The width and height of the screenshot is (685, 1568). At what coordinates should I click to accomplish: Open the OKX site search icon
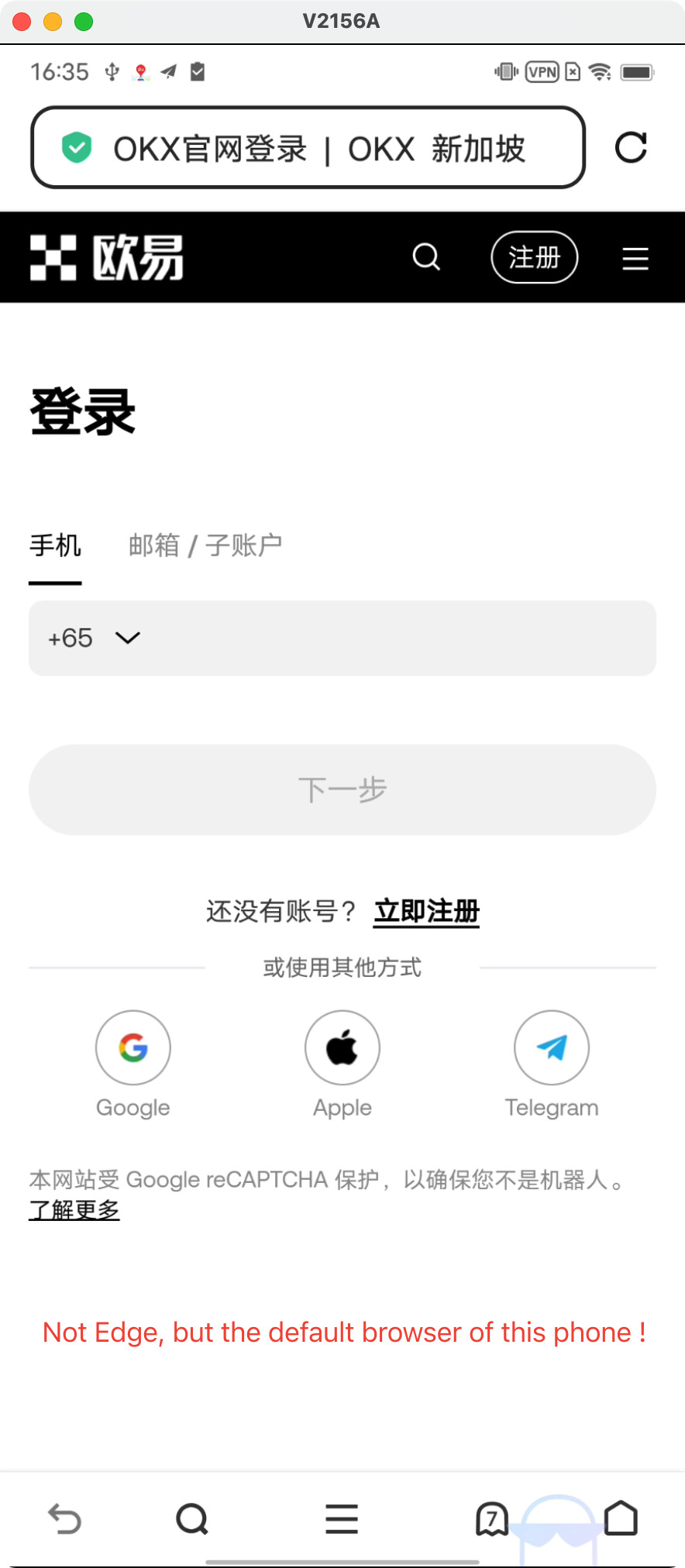click(426, 256)
